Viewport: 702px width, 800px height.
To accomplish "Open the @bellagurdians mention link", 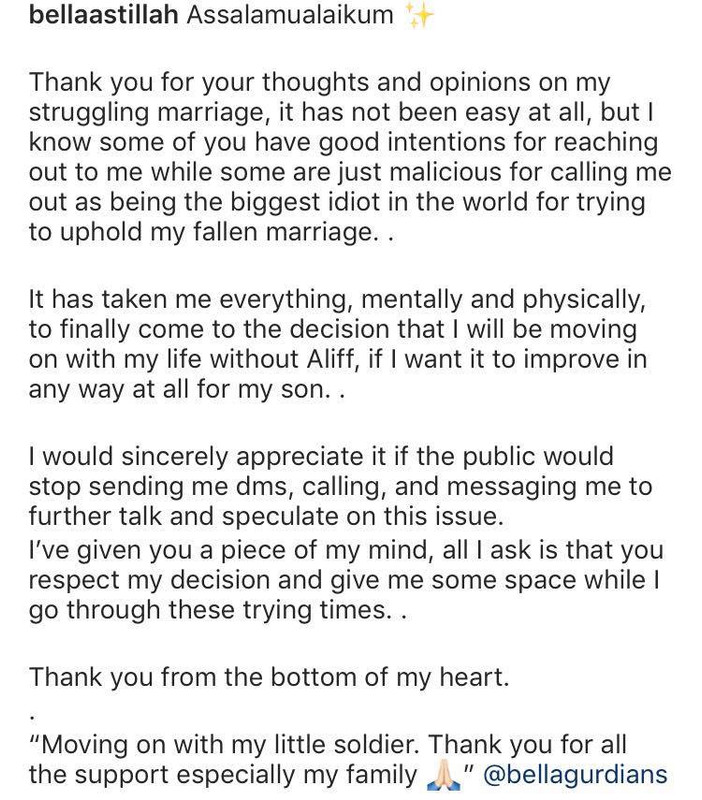I will (x=574, y=774).
